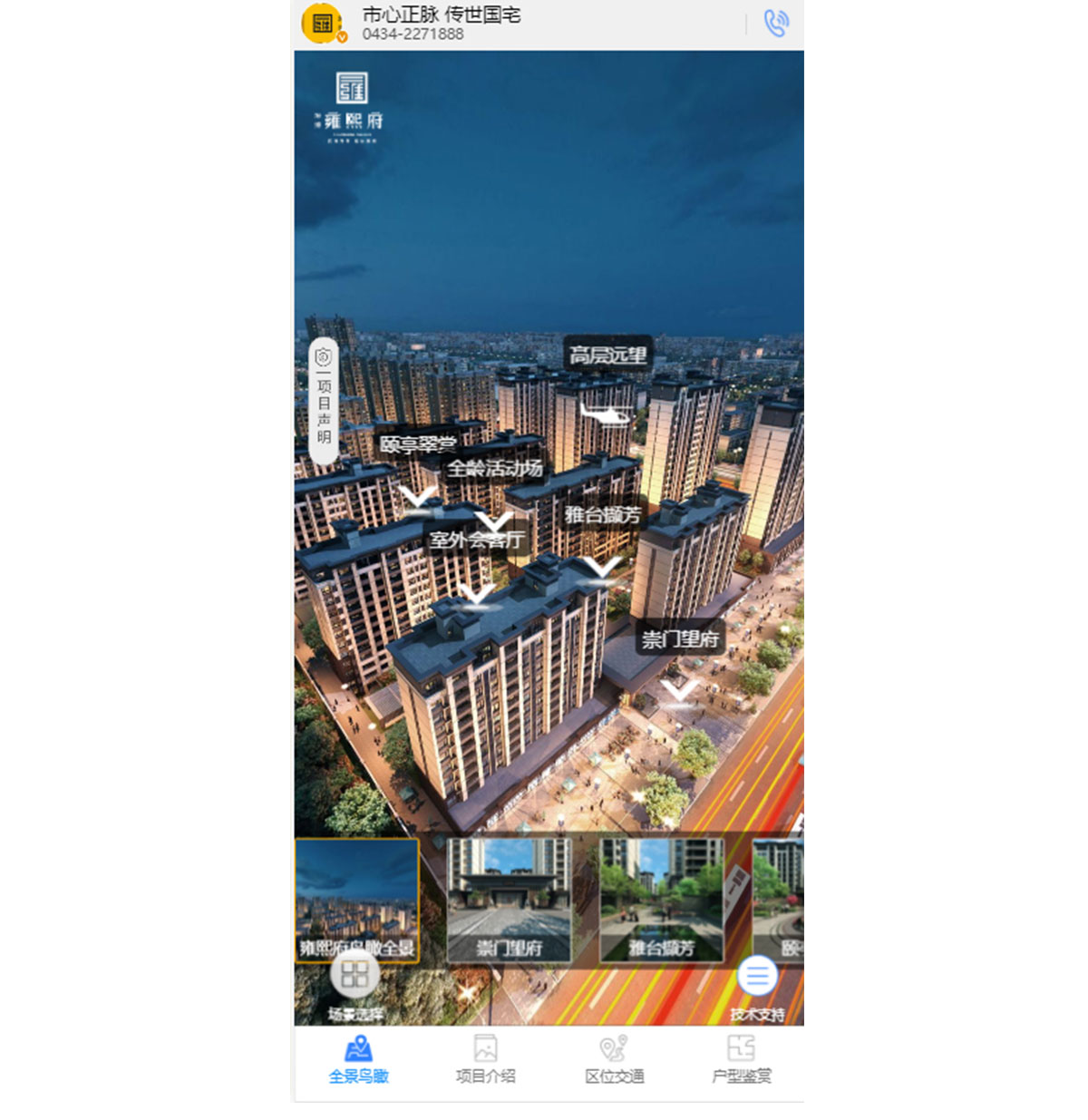
Task: Open the 项目声明 side button
Action: 324,402
